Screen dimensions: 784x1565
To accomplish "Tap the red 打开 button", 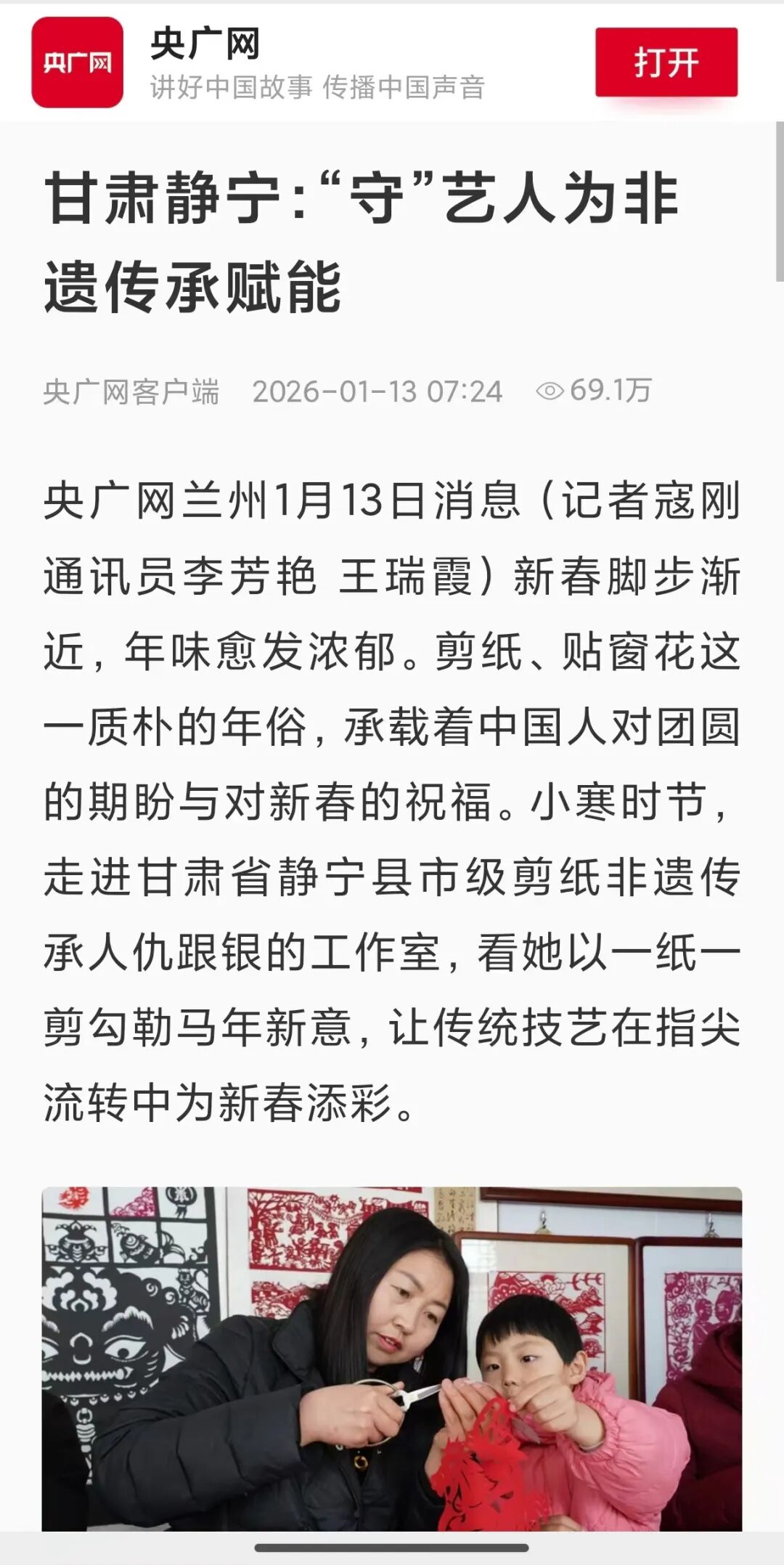I will click(666, 62).
